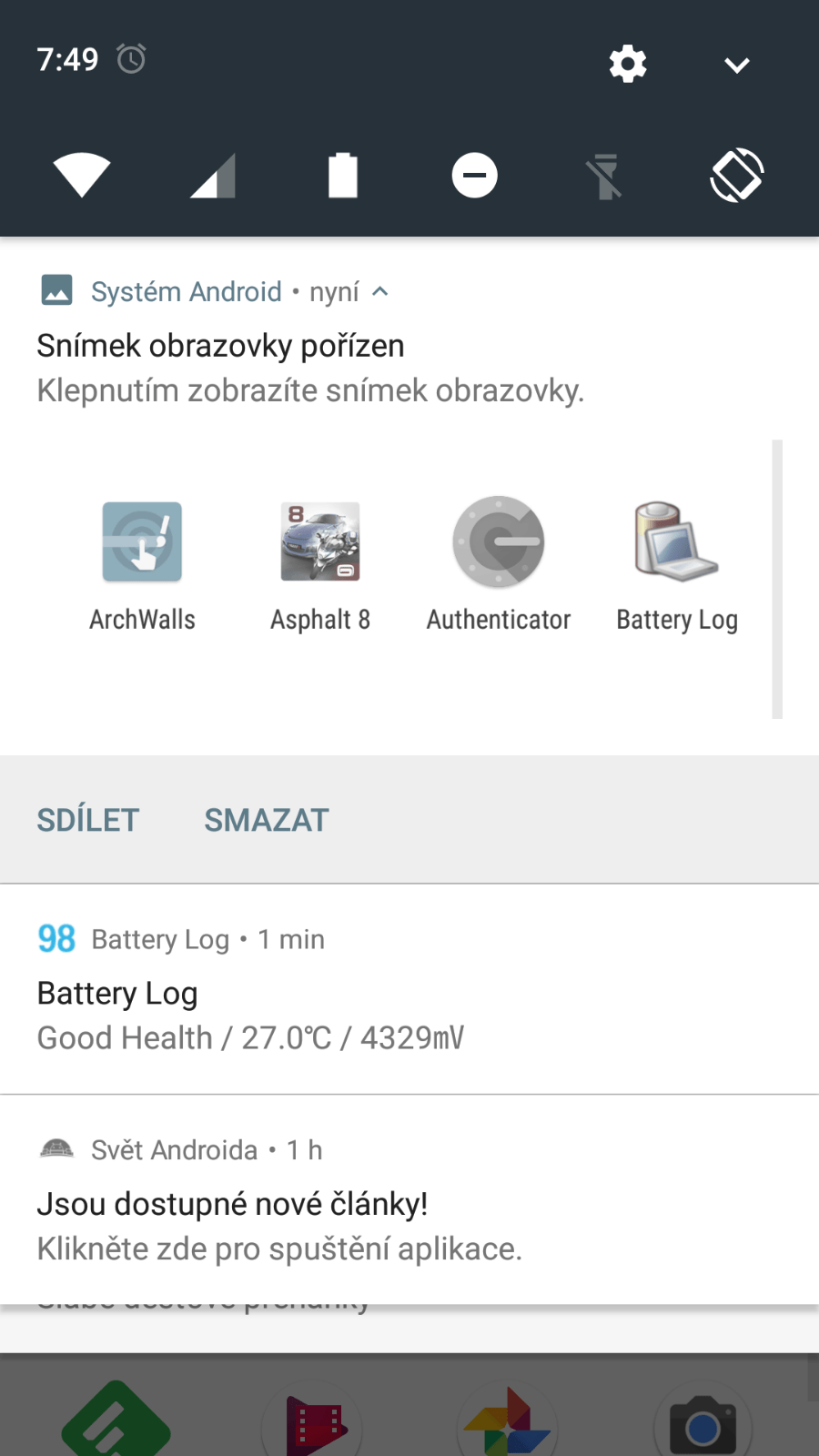Open the Battery Log notification

coord(409,989)
